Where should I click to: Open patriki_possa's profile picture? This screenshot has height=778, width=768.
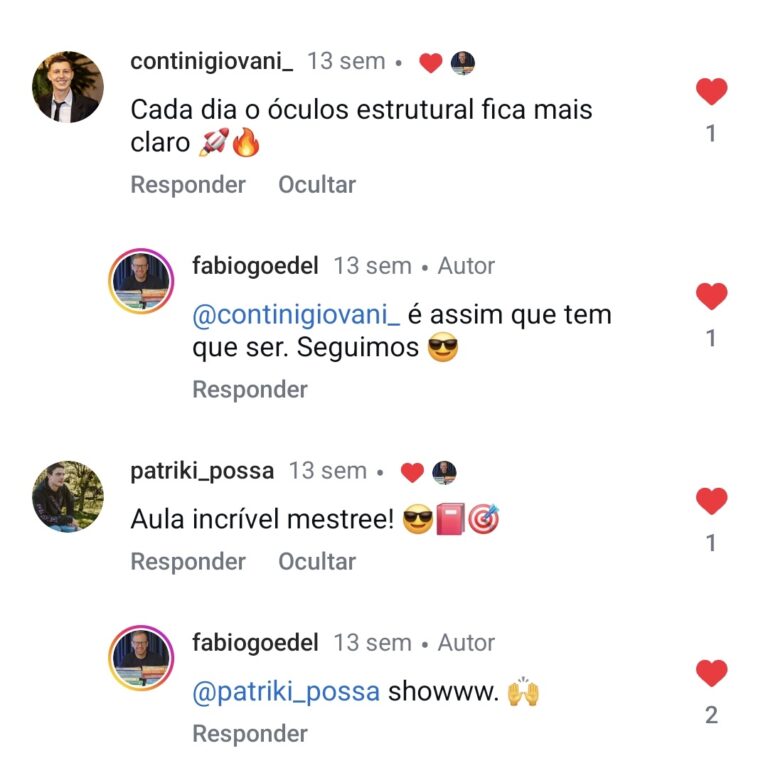click(67, 496)
